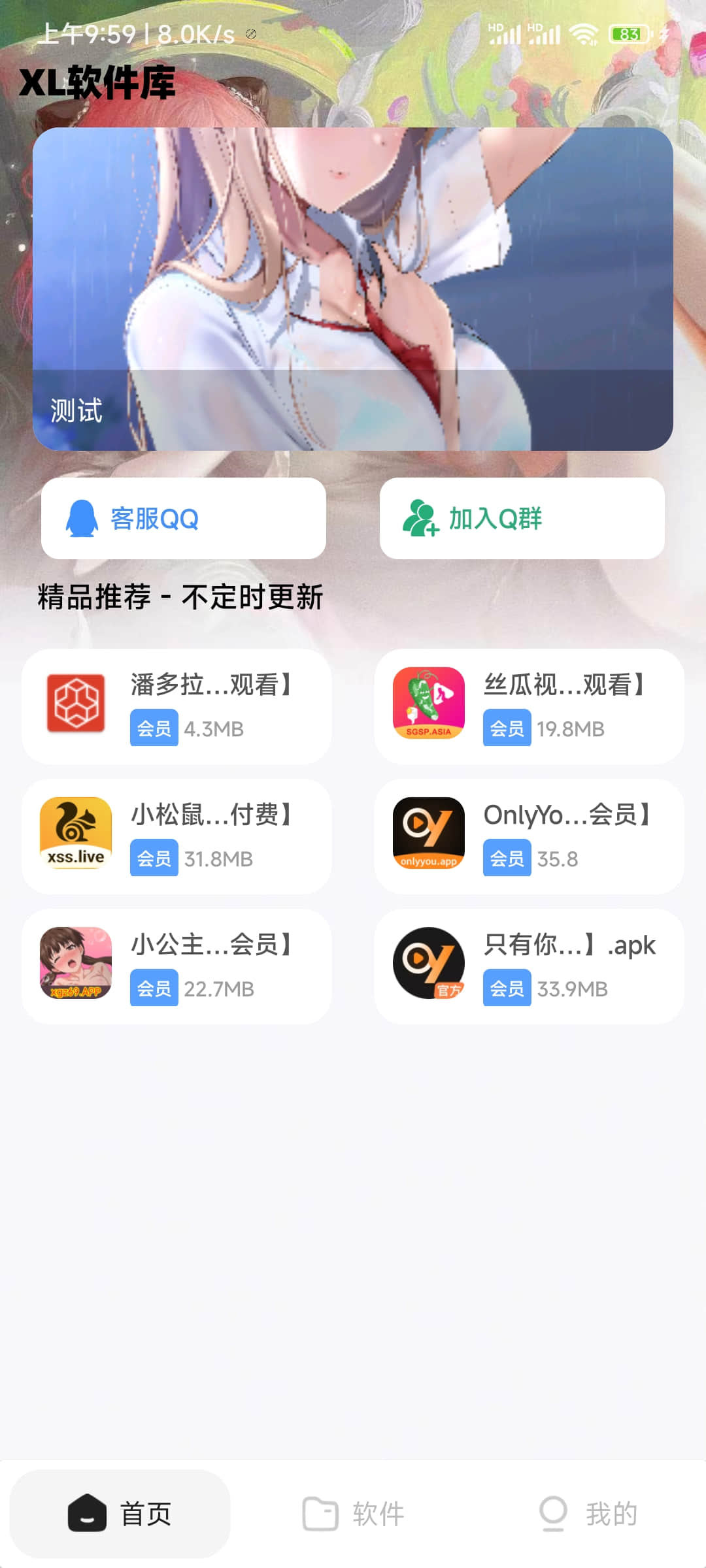The width and height of the screenshot is (706, 1568).
Task: Open the 测试 banner image
Action: (353, 287)
